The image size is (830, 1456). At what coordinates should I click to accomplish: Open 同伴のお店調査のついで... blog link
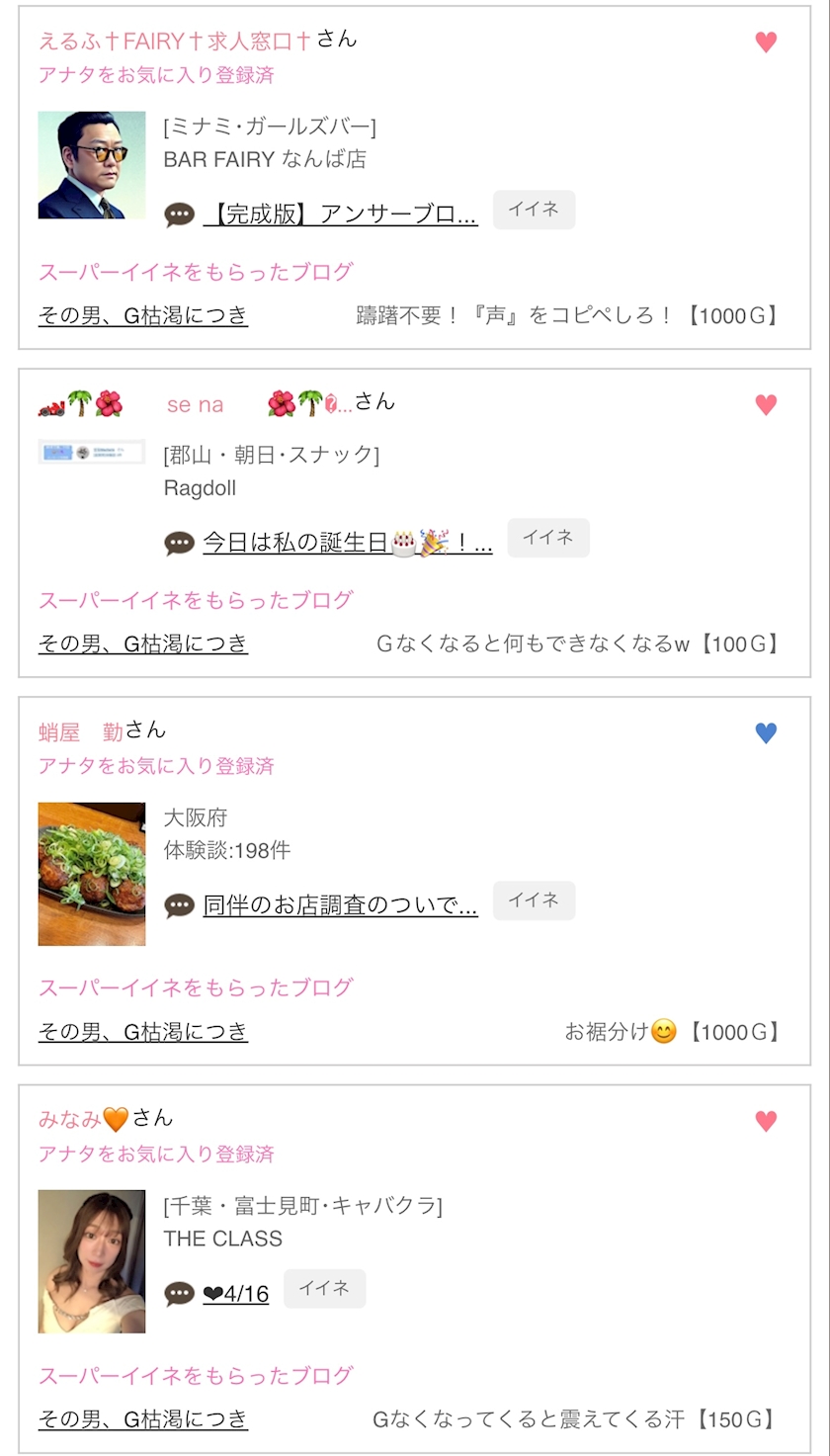pyautogui.click(x=340, y=904)
